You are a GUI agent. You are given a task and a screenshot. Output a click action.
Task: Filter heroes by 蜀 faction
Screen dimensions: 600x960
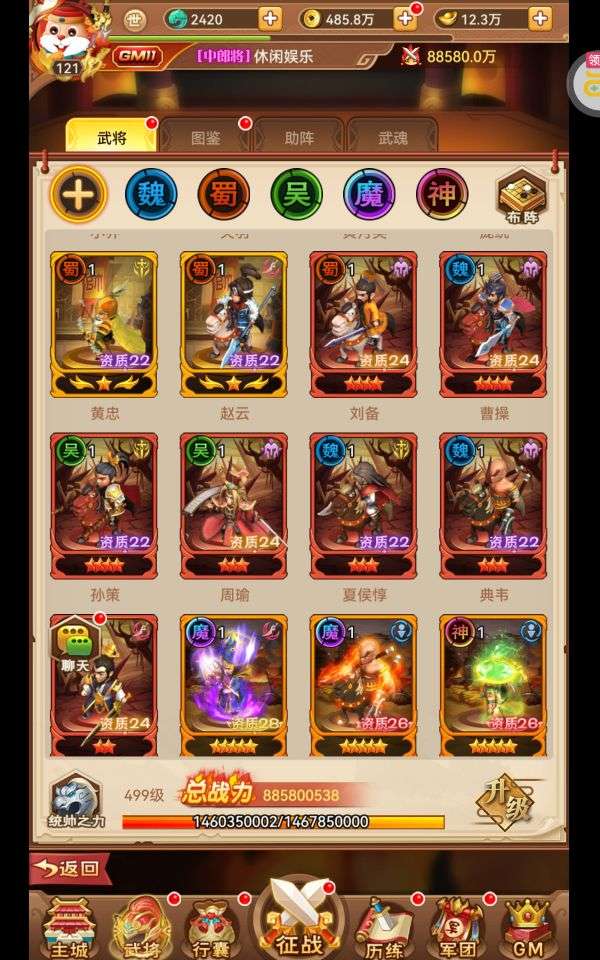223,195
